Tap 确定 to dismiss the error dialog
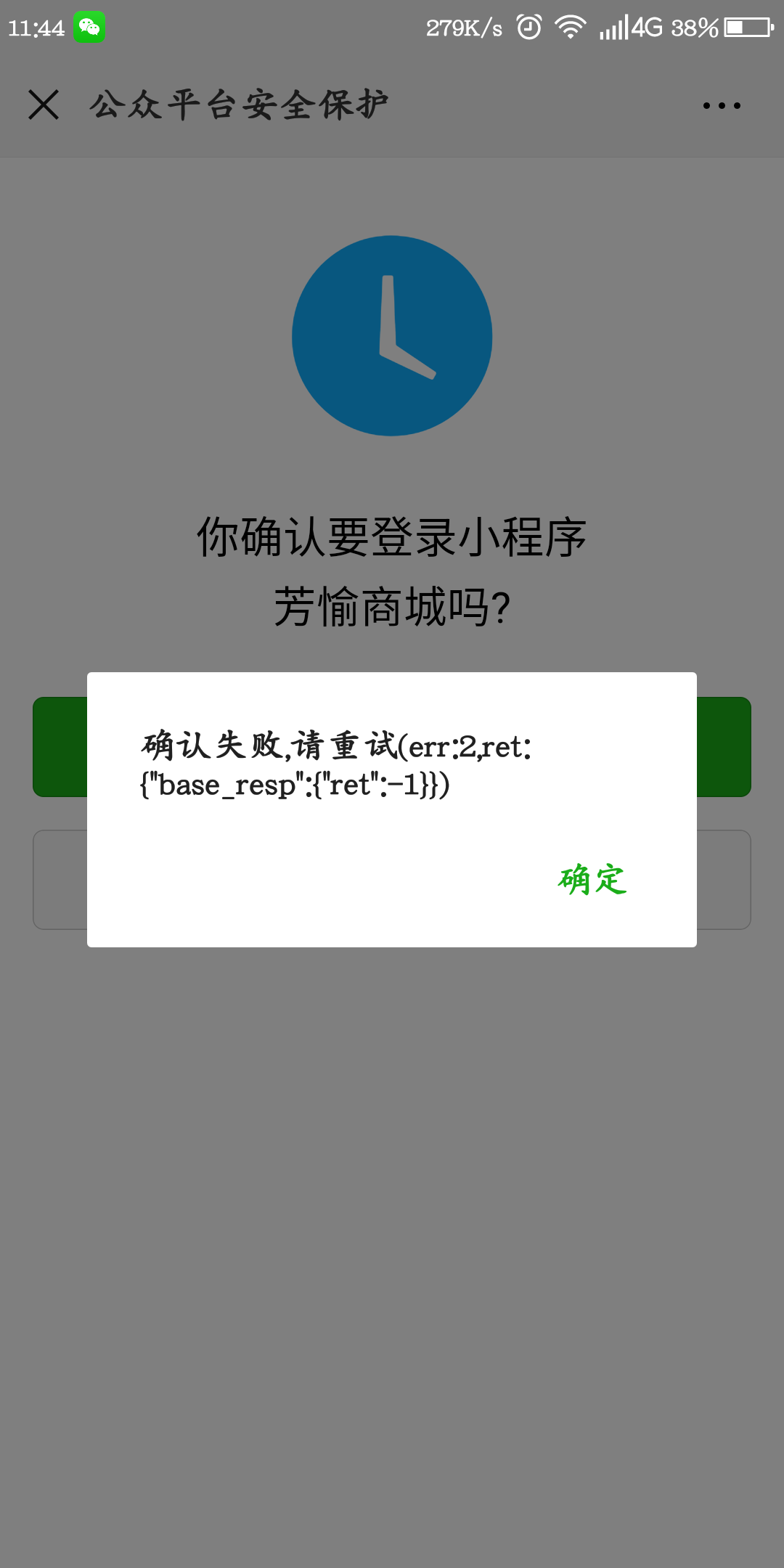This screenshot has height=1568, width=784. [592, 880]
